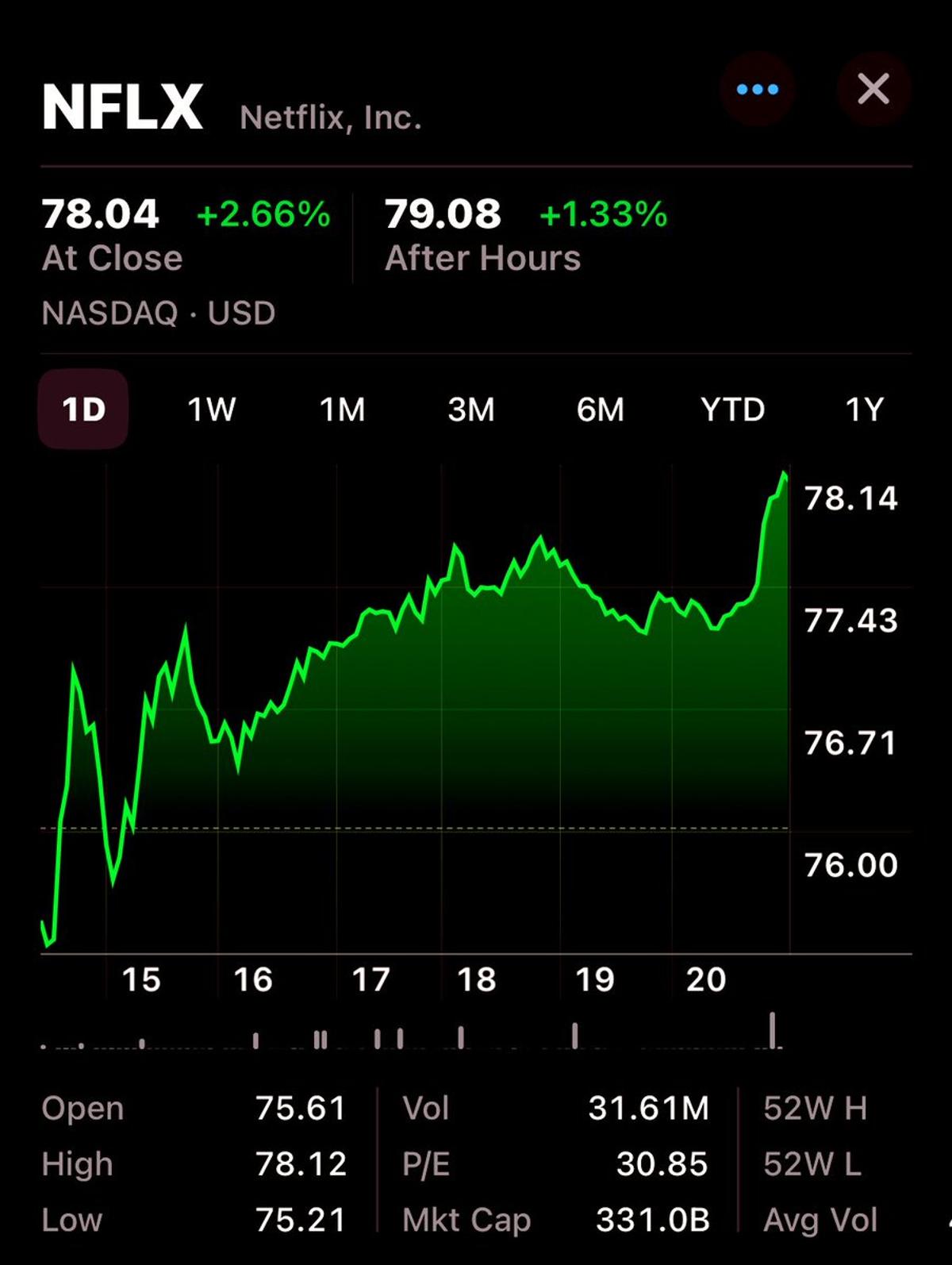This screenshot has width=952, height=1265.
Task: View the 1M price chart
Action: pyautogui.click(x=341, y=409)
